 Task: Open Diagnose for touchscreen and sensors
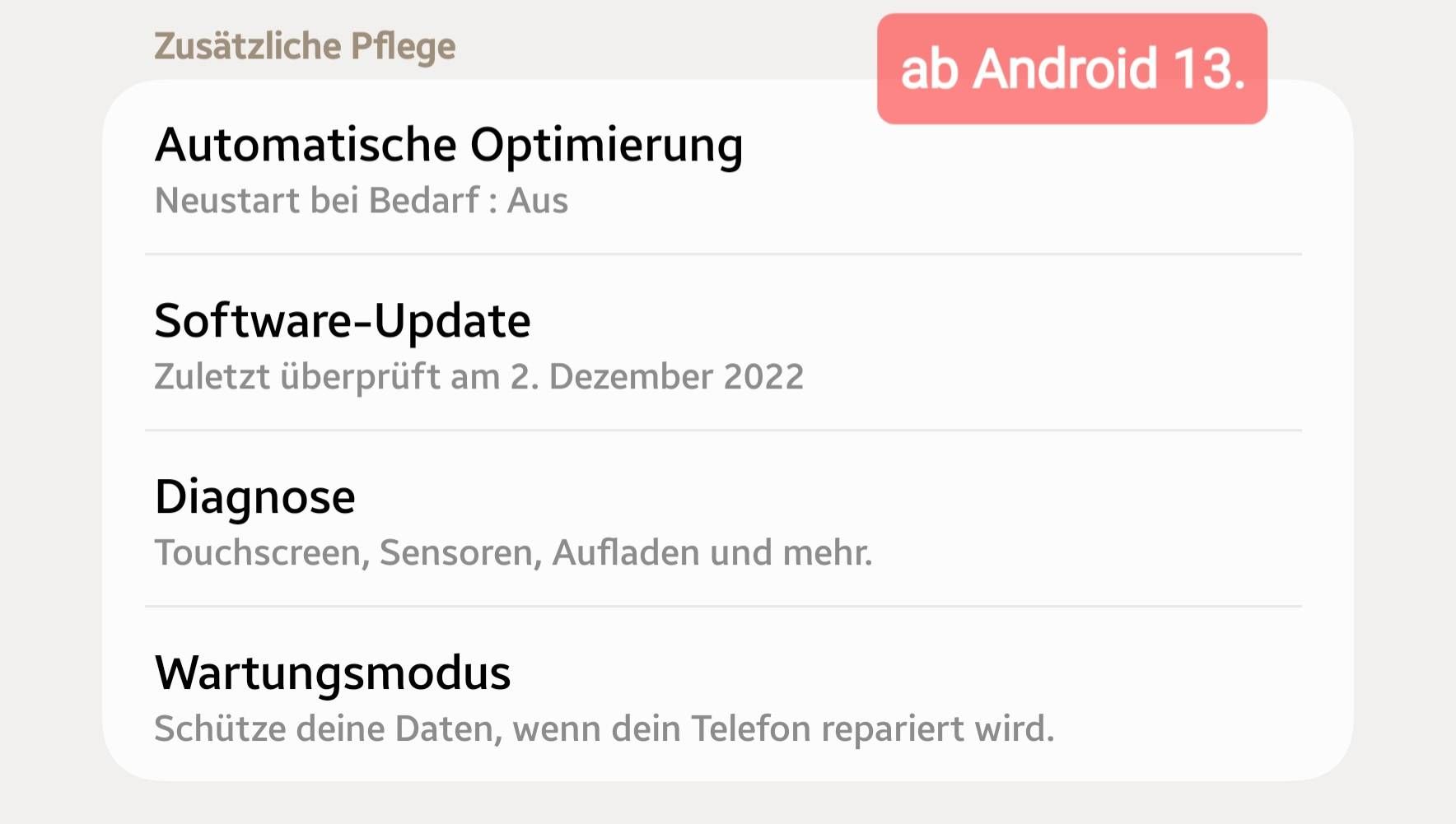point(511,520)
